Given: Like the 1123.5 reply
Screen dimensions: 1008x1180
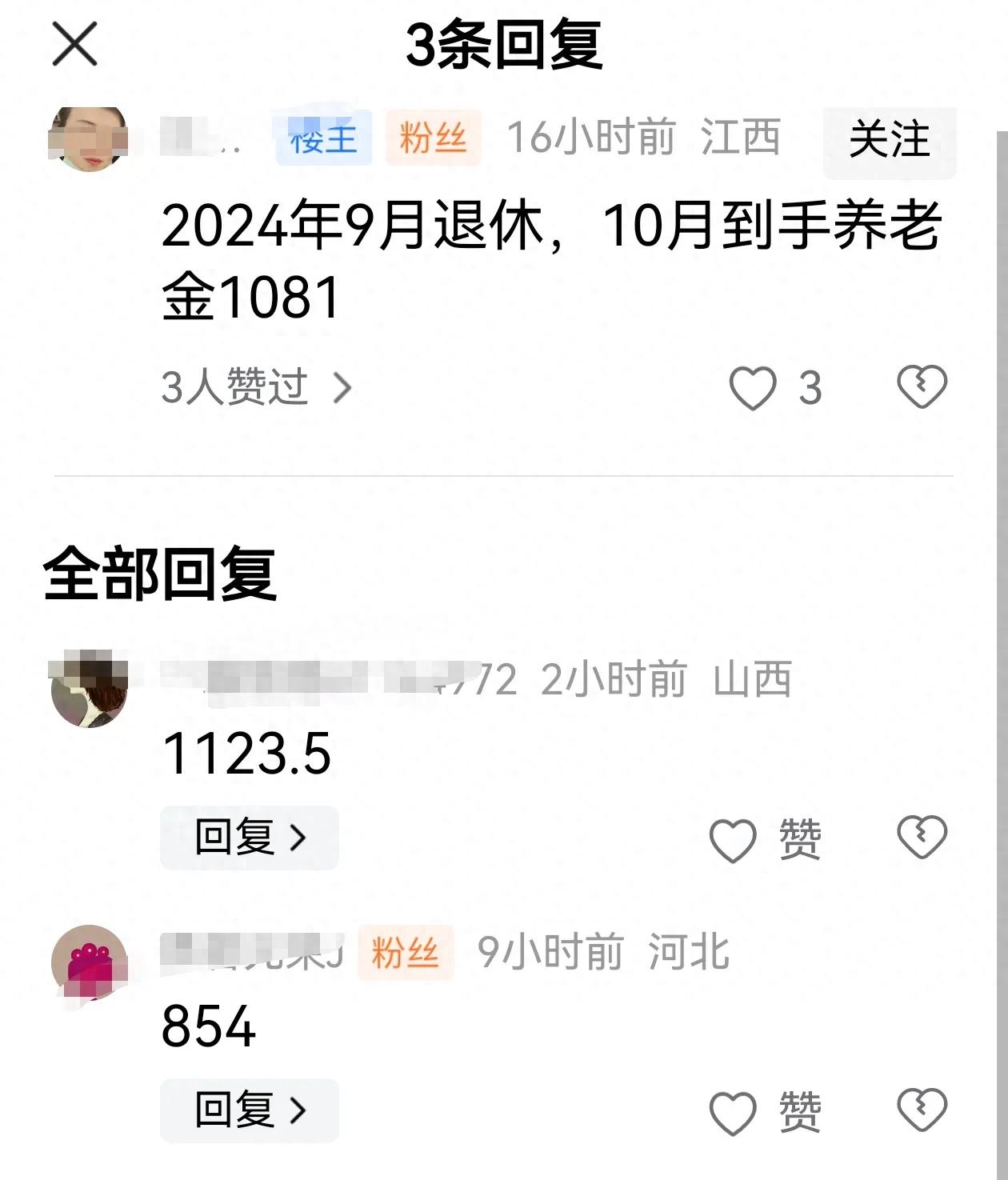Looking at the screenshot, I should tap(734, 840).
